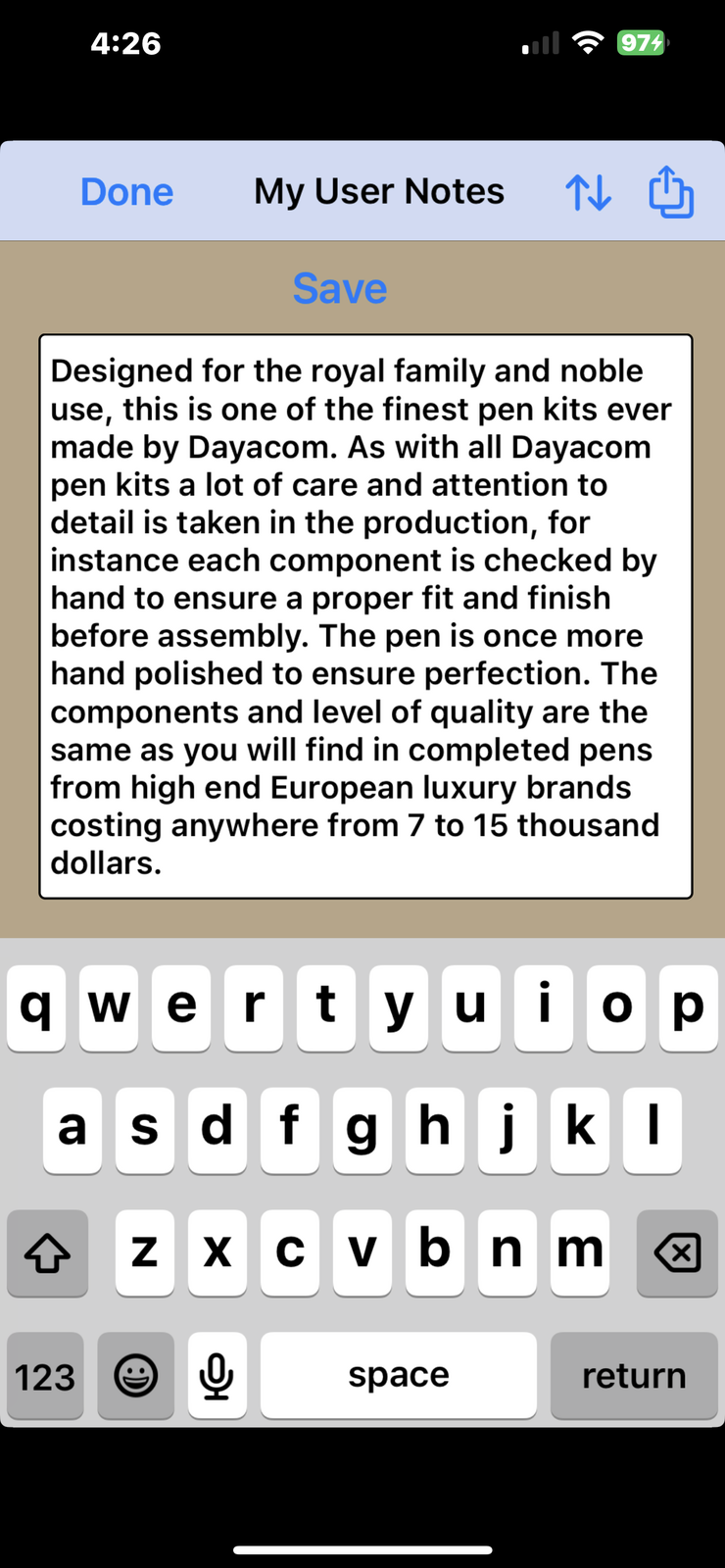The width and height of the screenshot is (725, 1568).
Task: Tap the backspace key
Action: pos(677,1252)
